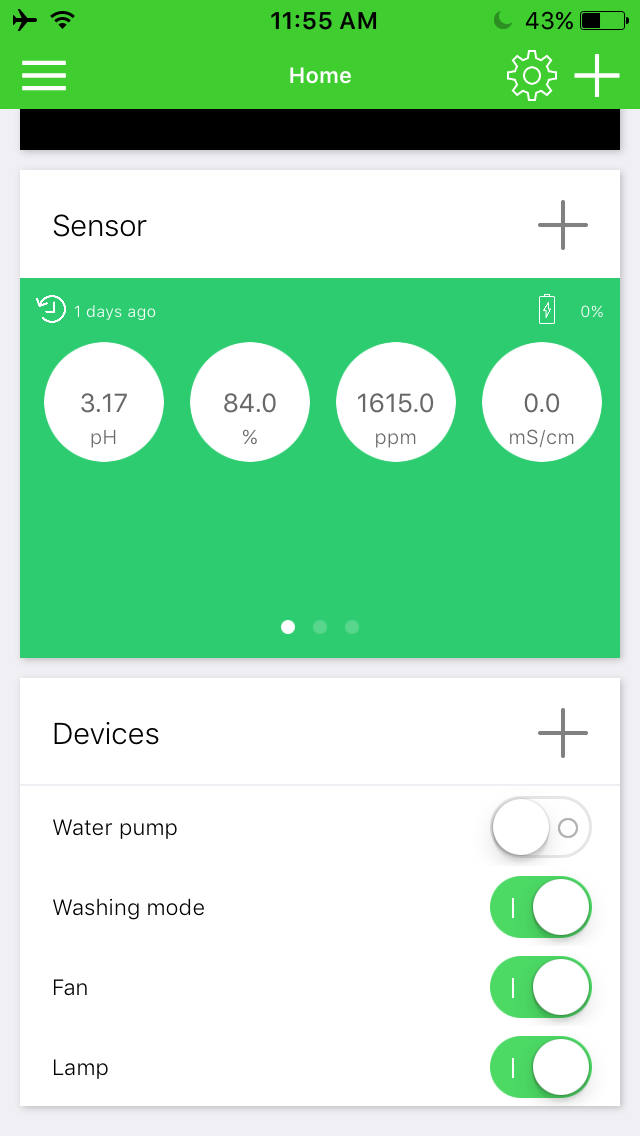This screenshot has width=640, height=1136.
Task: Tap the plus icon in top bar
Action: (597, 75)
